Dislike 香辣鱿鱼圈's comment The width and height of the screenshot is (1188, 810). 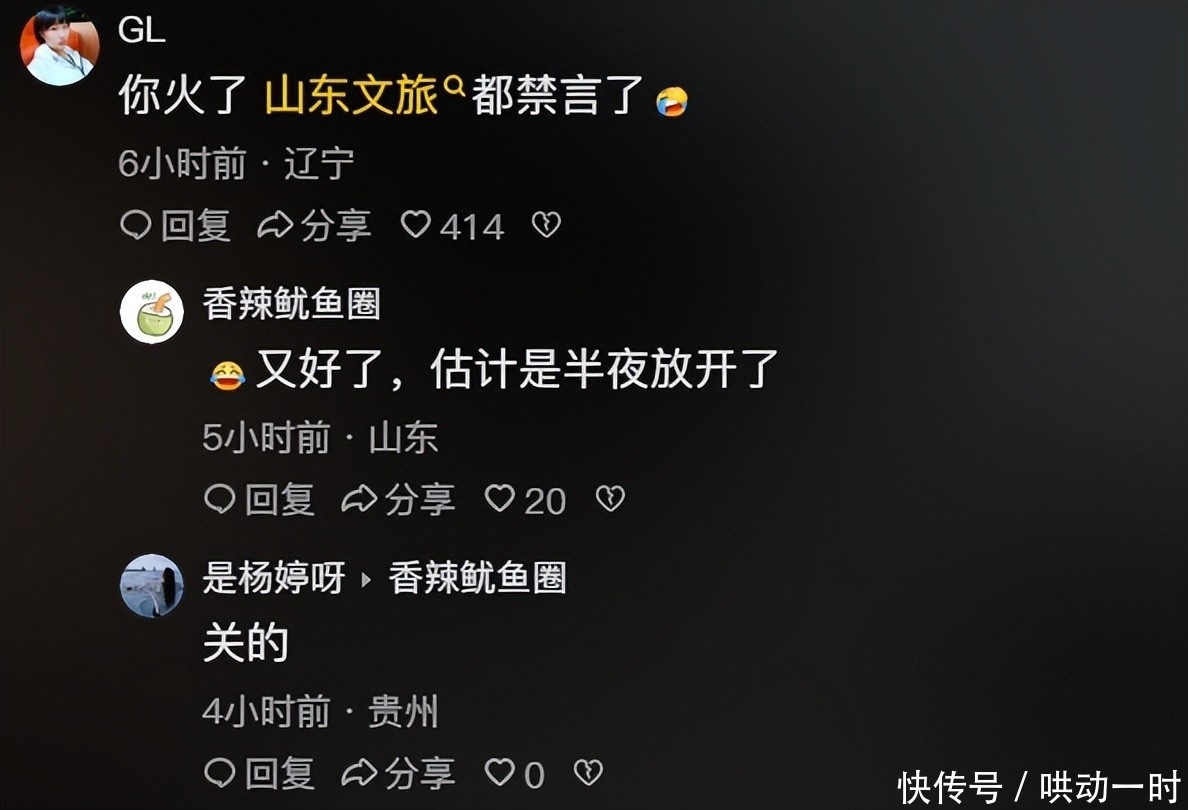(x=609, y=498)
